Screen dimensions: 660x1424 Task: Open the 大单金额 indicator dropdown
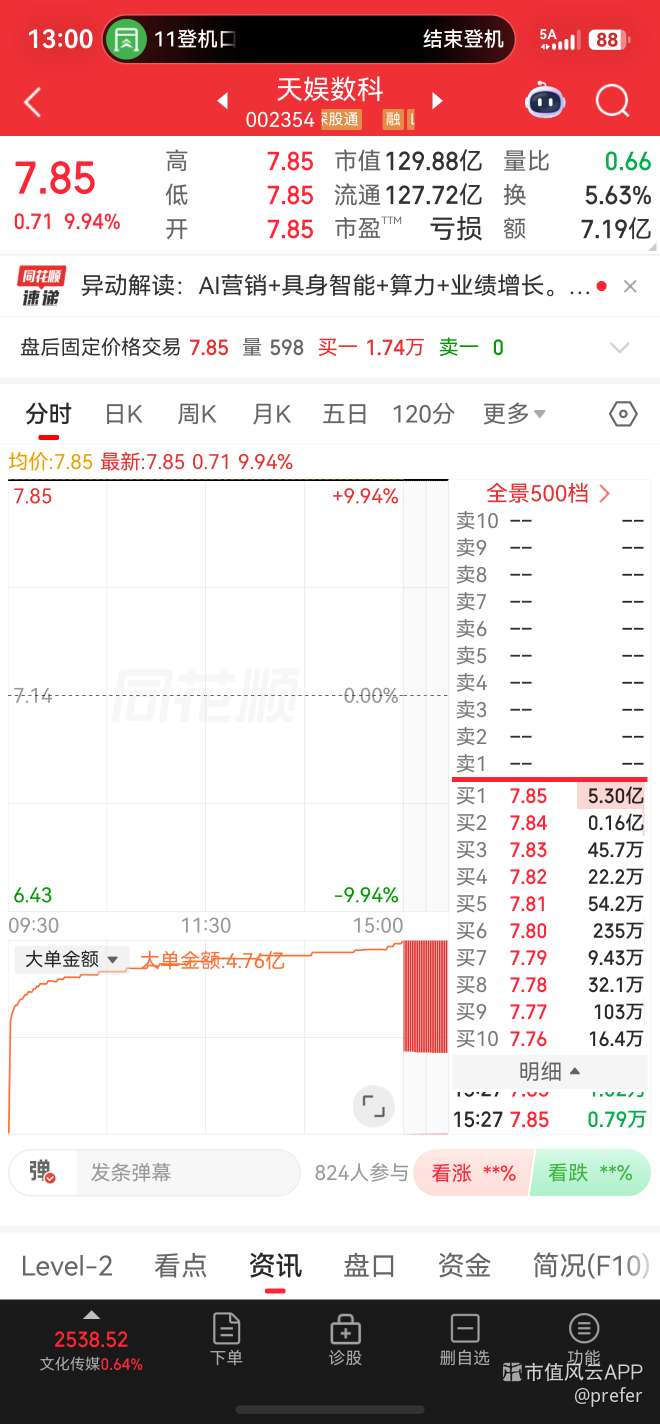71,960
